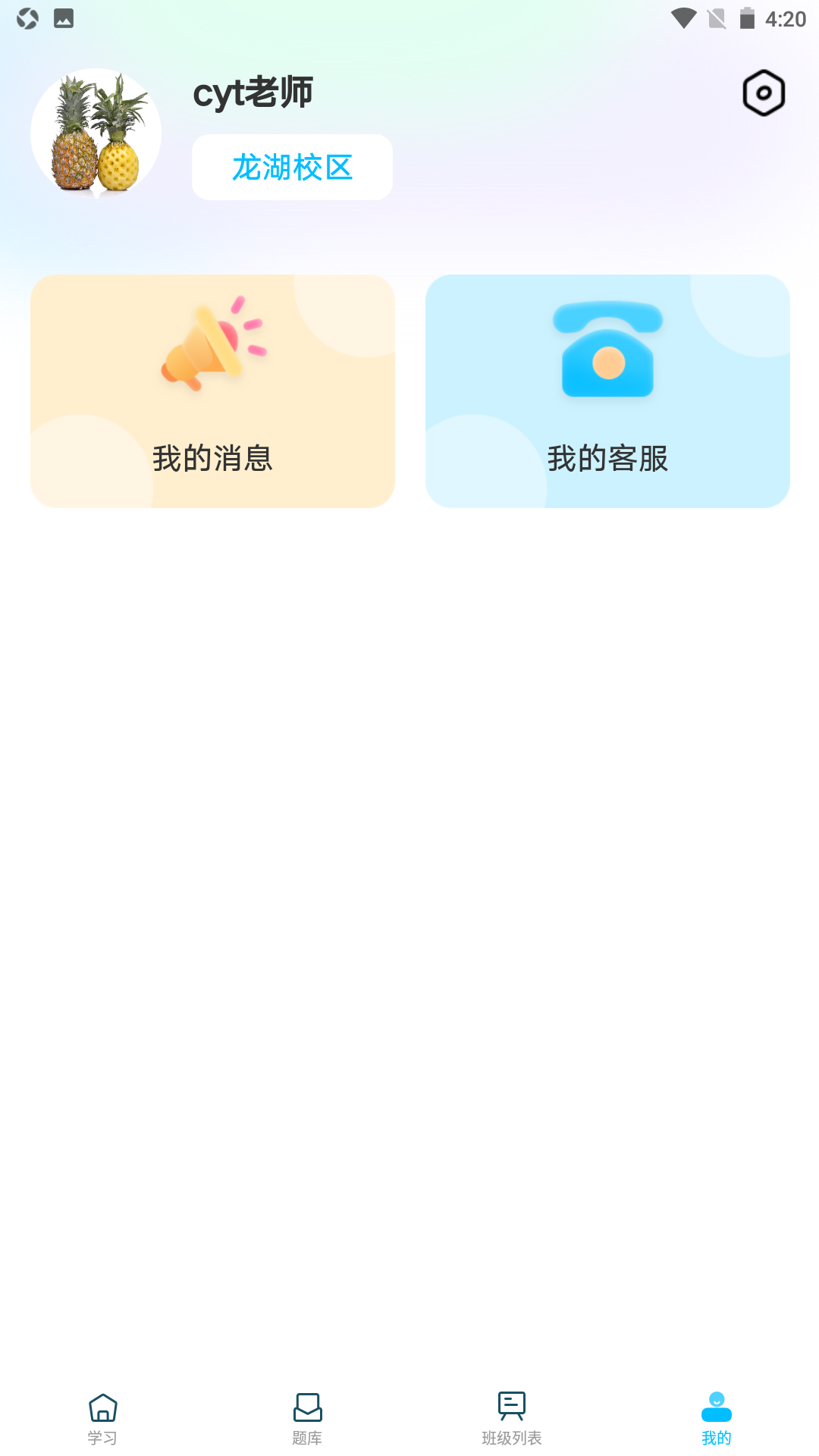Viewport: 819px width, 1456px height.
Task: Switch to the 题库 tab
Action: pos(307,1418)
